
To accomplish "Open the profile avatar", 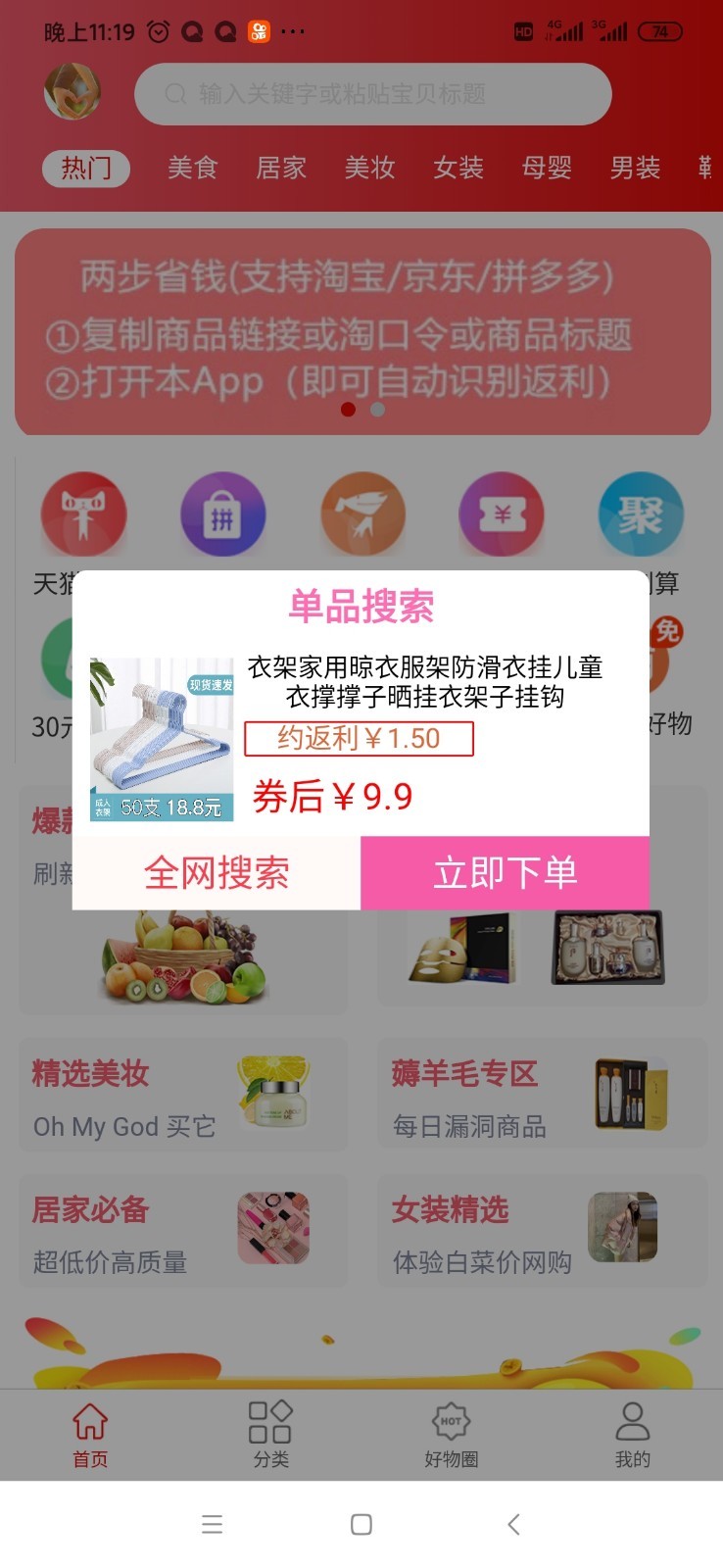I will click(x=72, y=92).
